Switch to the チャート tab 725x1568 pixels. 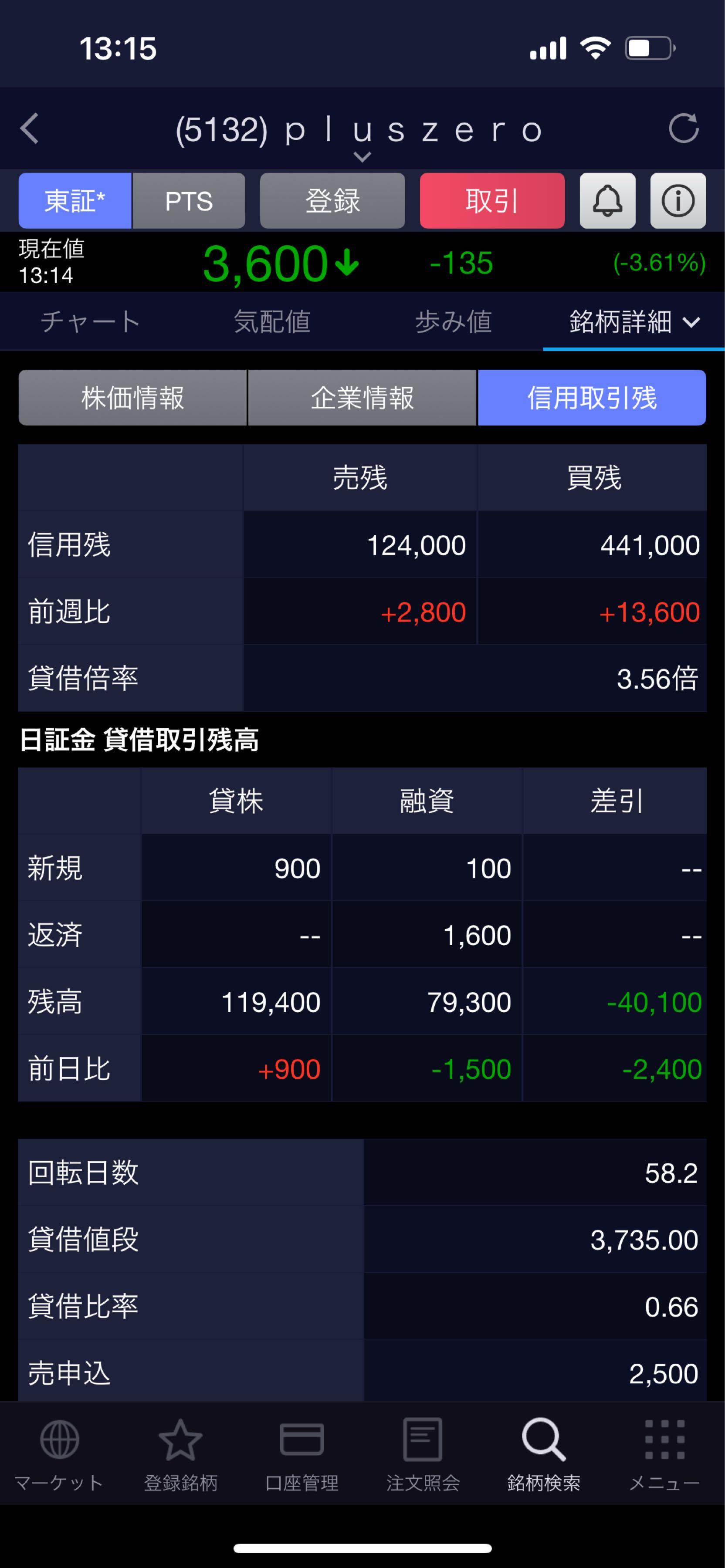90,321
